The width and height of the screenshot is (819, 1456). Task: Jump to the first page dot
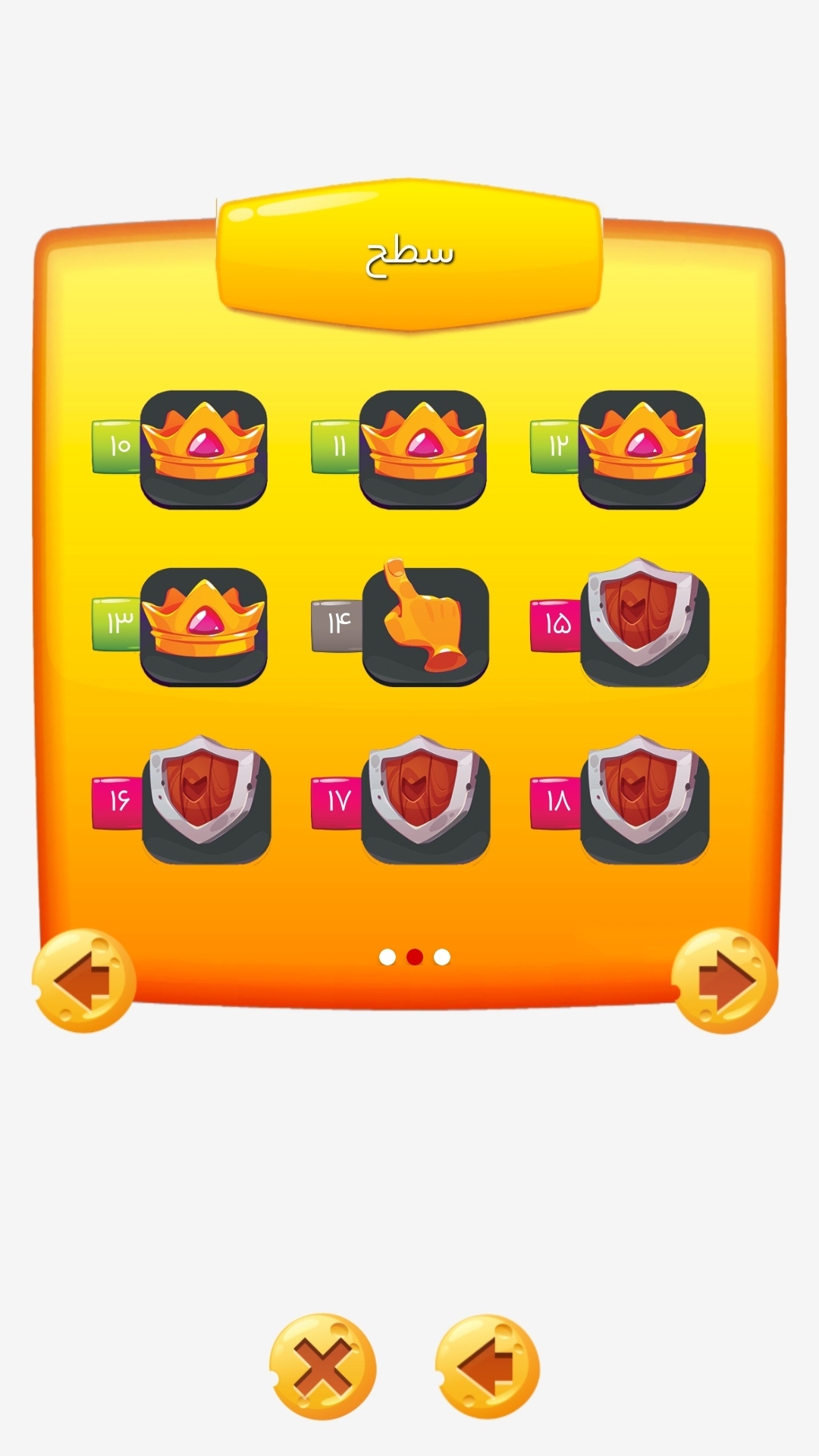tap(387, 957)
